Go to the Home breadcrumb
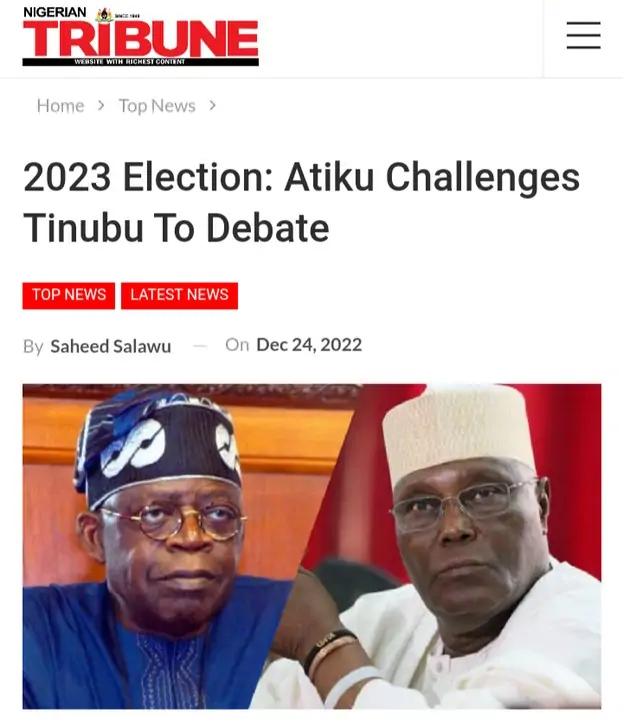Viewport: 623px width, 720px height. point(60,106)
